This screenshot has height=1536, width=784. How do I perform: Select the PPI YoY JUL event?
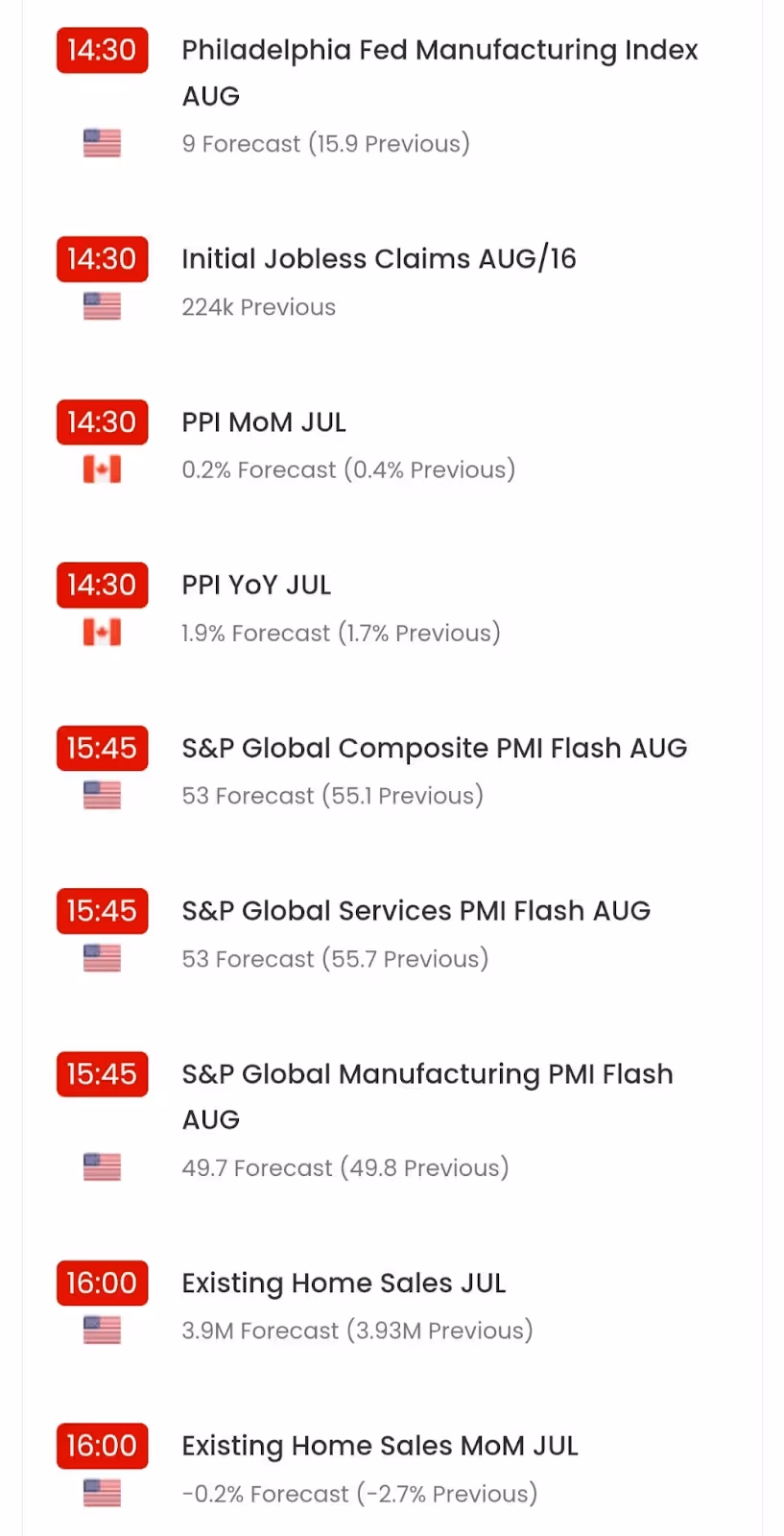click(256, 586)
